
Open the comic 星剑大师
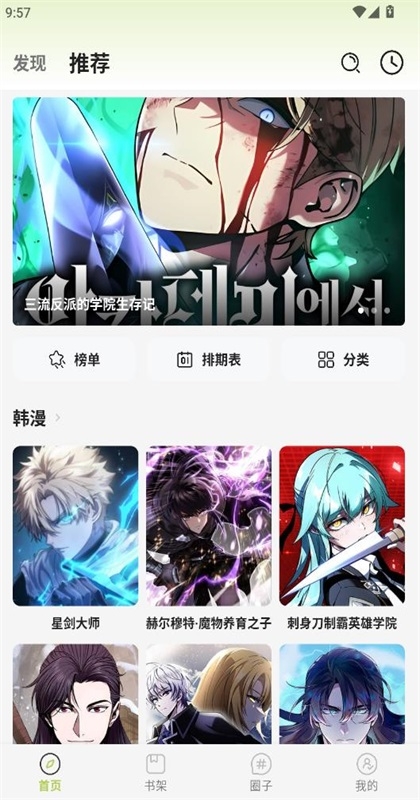[x=76, y=538]
